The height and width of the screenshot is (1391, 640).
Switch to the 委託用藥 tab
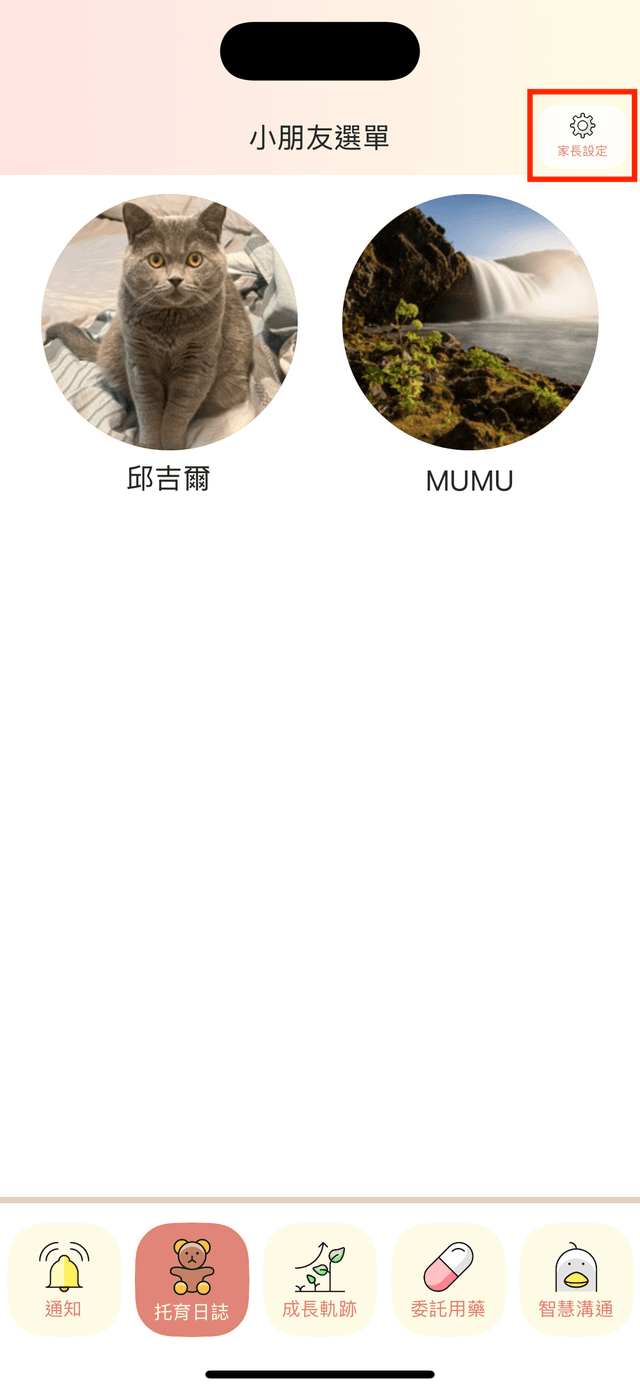(448, 1279)
